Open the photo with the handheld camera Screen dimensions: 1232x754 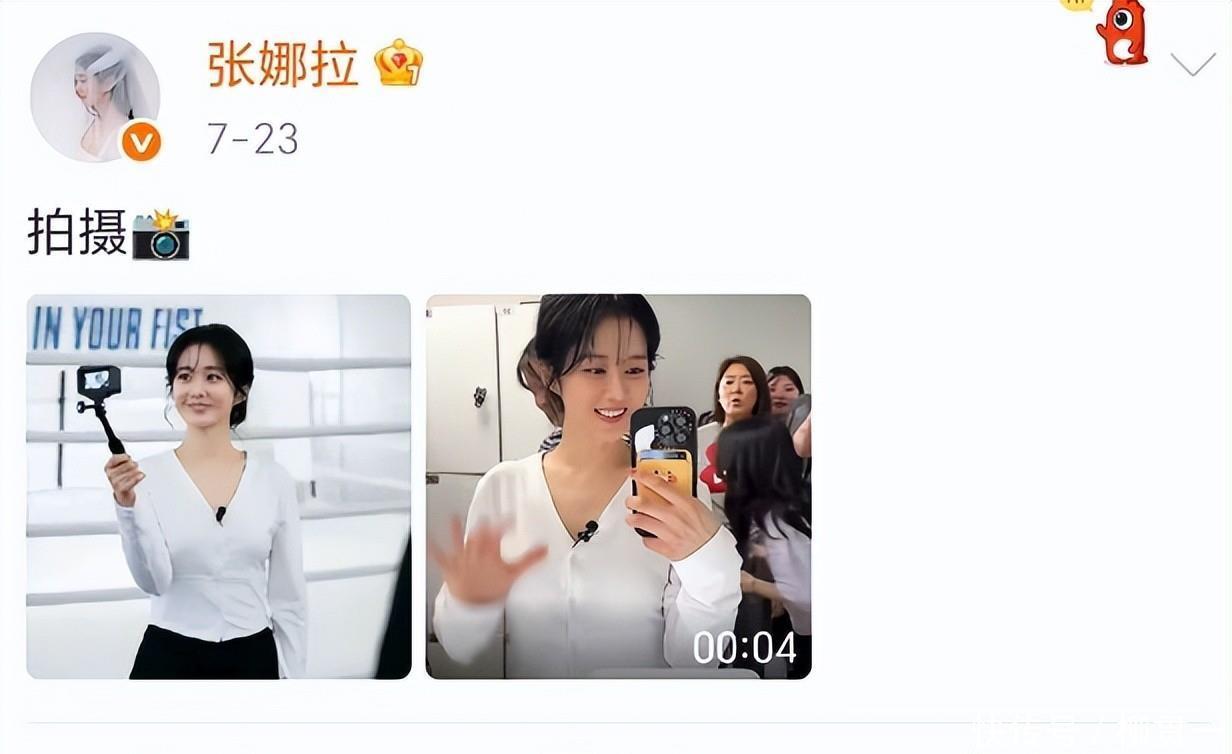click(218, 486)
